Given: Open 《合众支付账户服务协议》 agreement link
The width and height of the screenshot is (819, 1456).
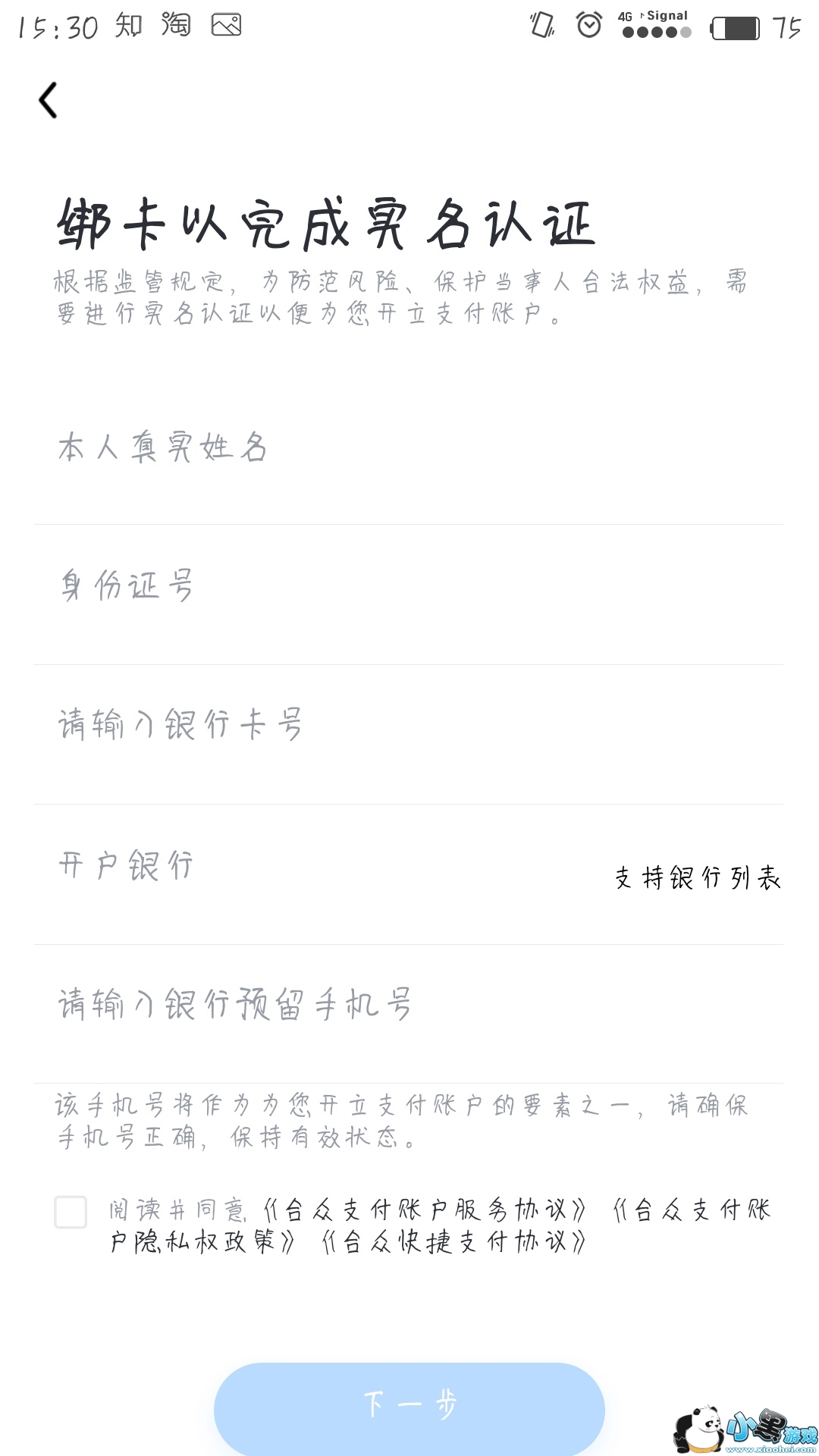Looking at the screenshot, I should coord(425,1210).
